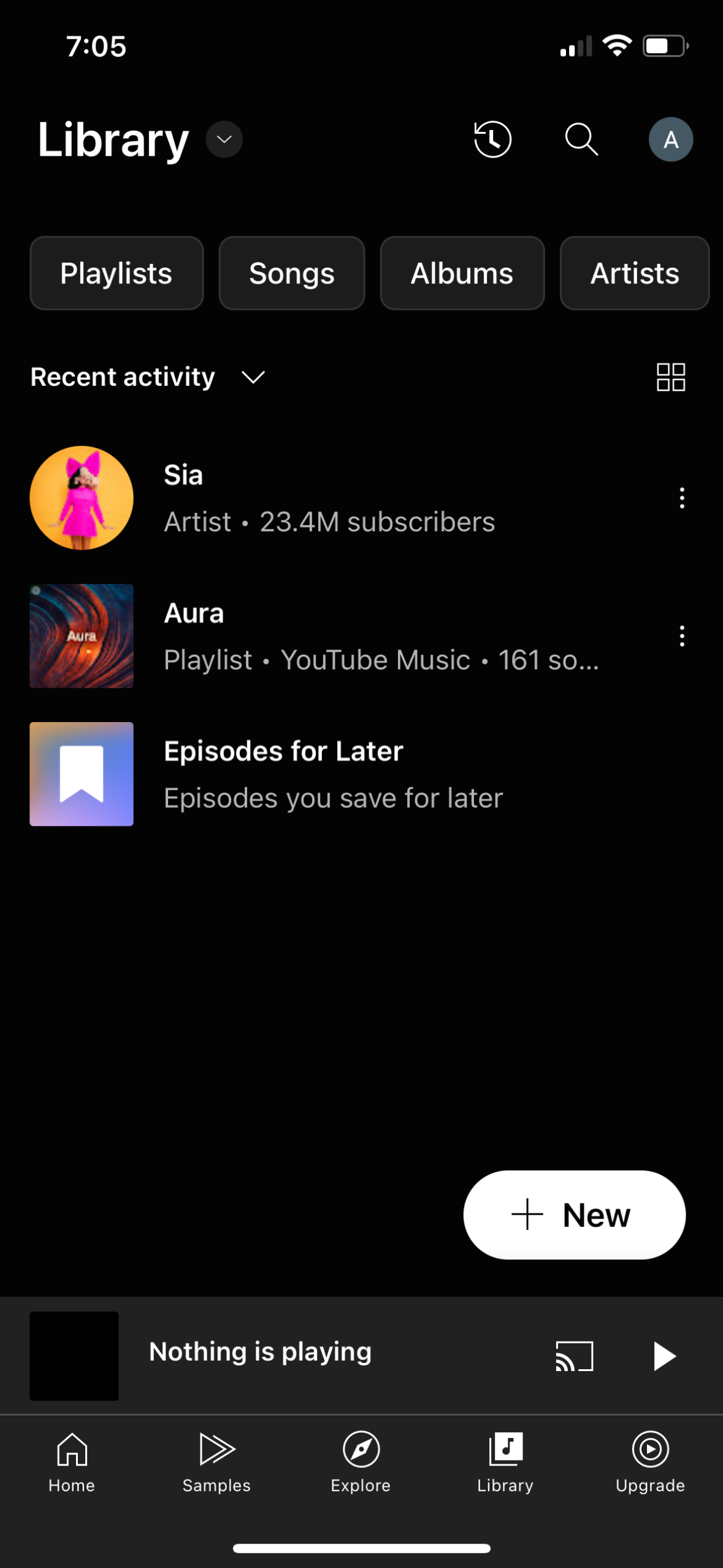
Task: Open the three-dot menu for Sia
Action: tap(681, 498)
